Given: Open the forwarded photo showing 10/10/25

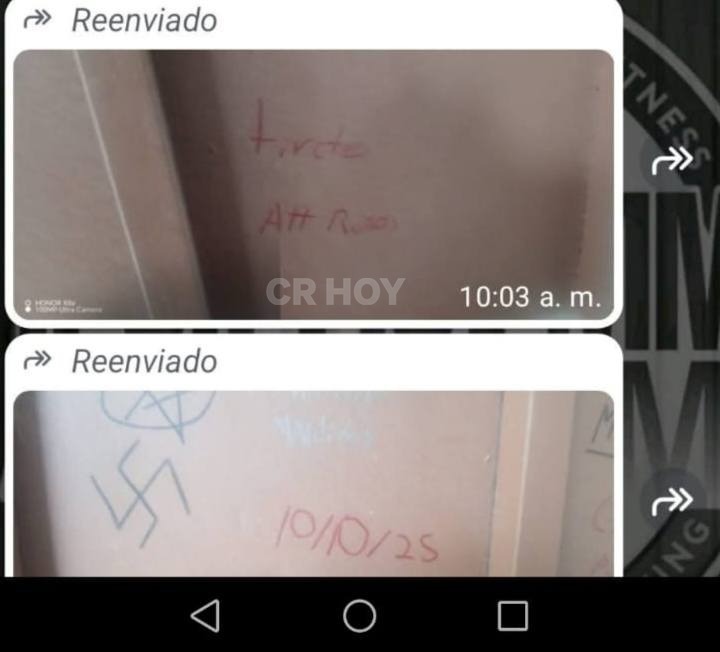Looking at the screenshot, I should (313, 484).
